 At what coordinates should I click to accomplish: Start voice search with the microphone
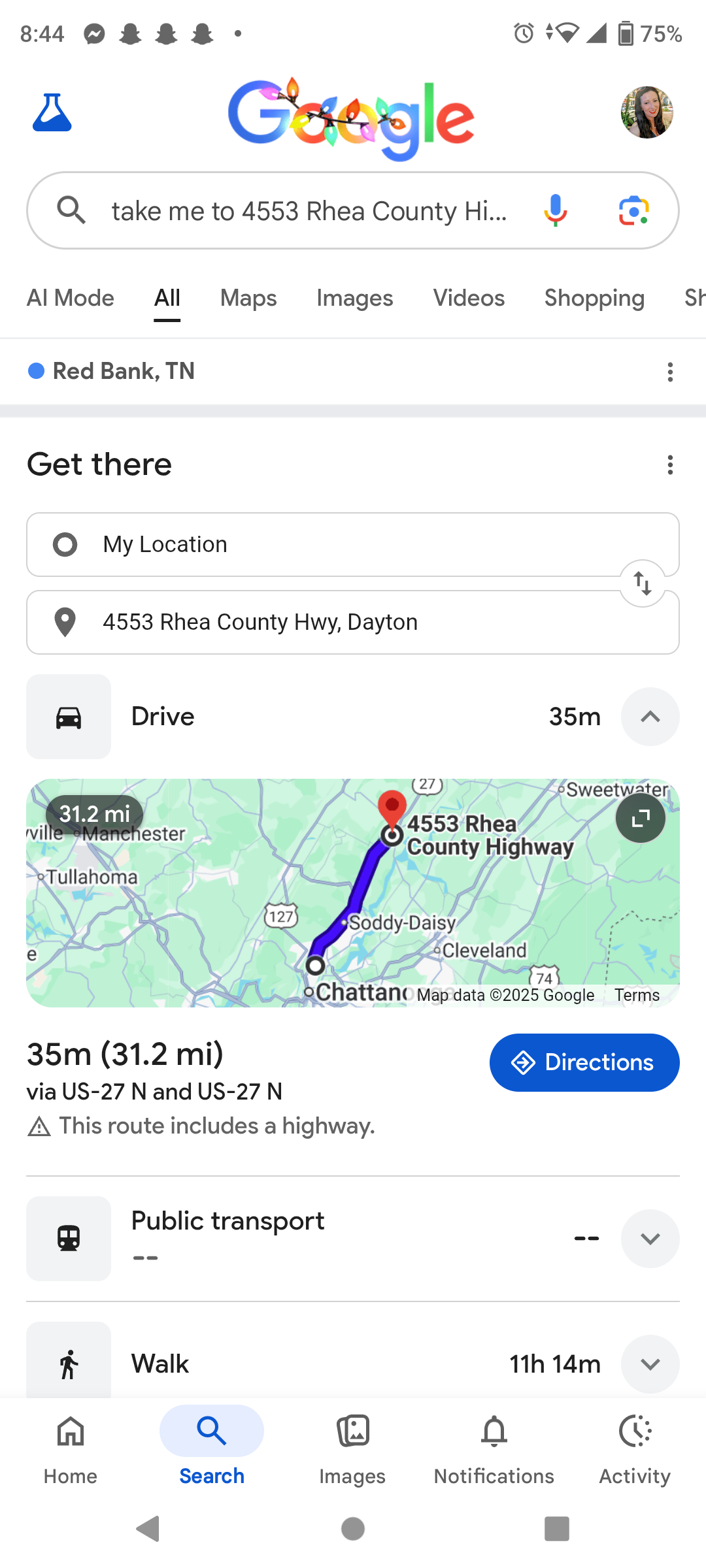[x=555, y=210]
